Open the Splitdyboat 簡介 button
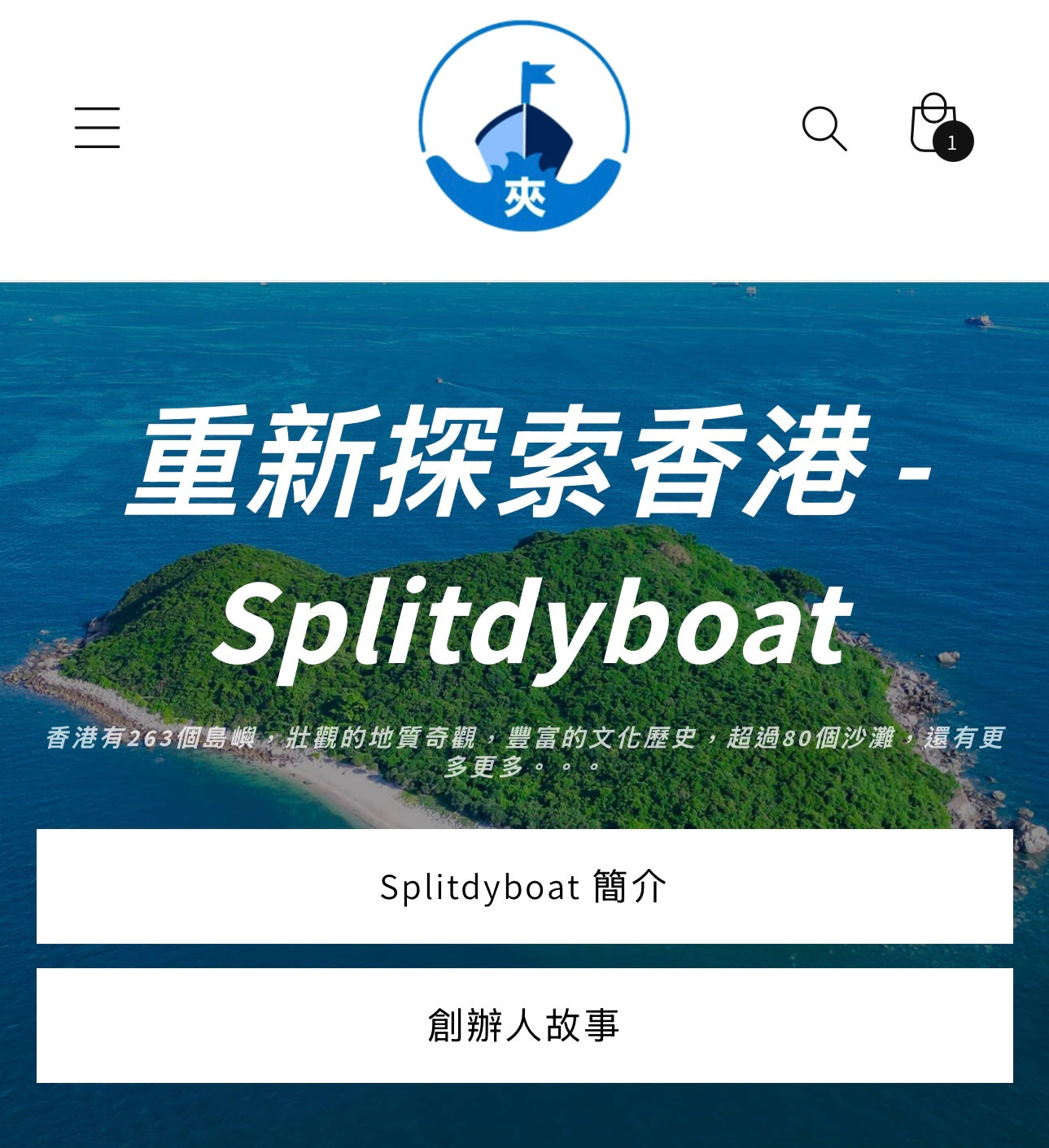The height and width of the screenshot is (1148, 1049). (524, 886)
